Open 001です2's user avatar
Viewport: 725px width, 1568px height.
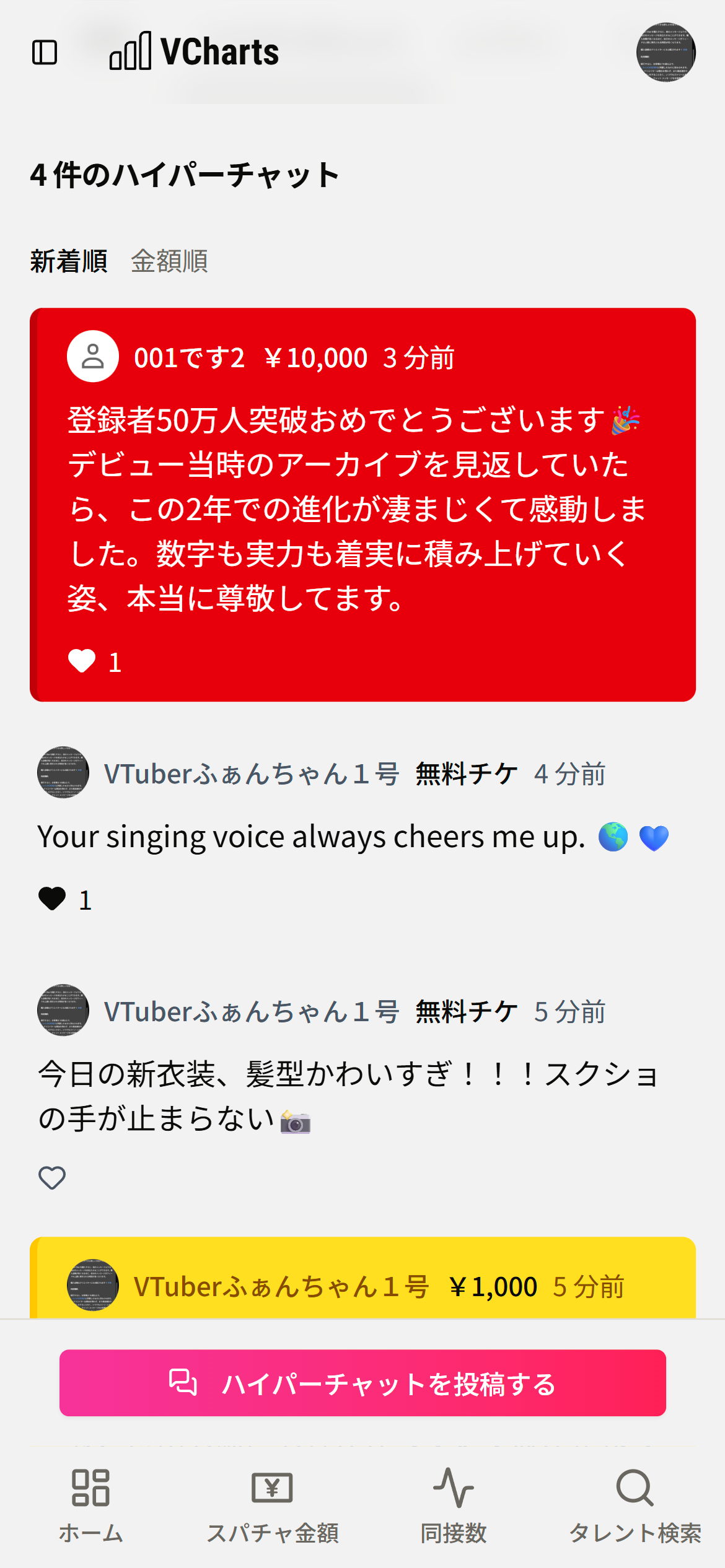tap(93, 356)
